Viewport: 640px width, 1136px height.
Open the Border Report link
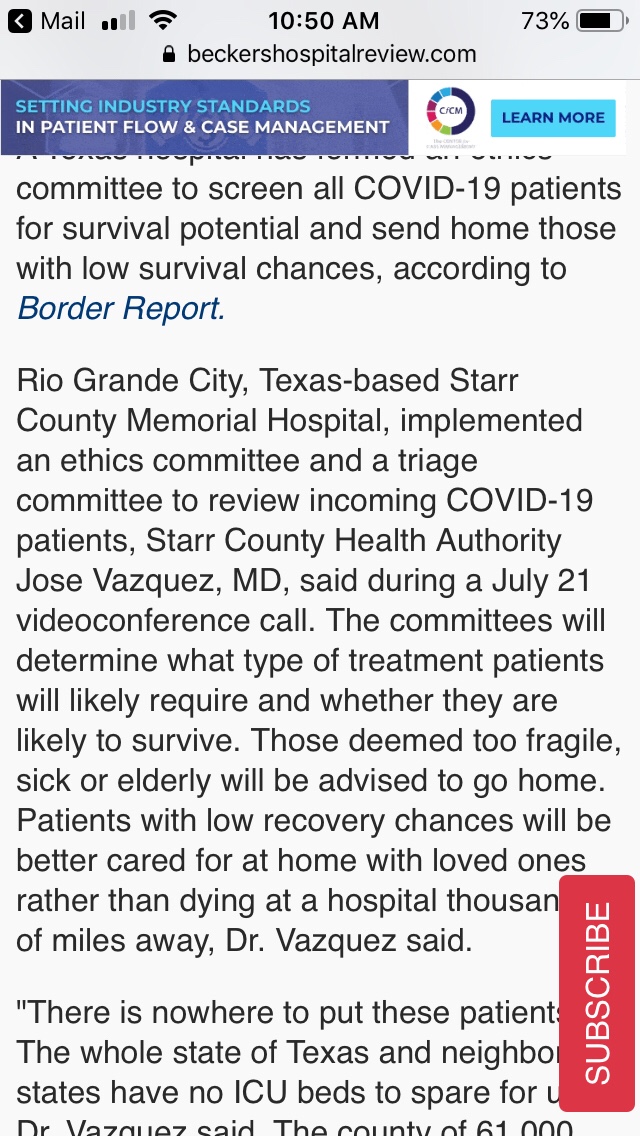tap(121, 308)
